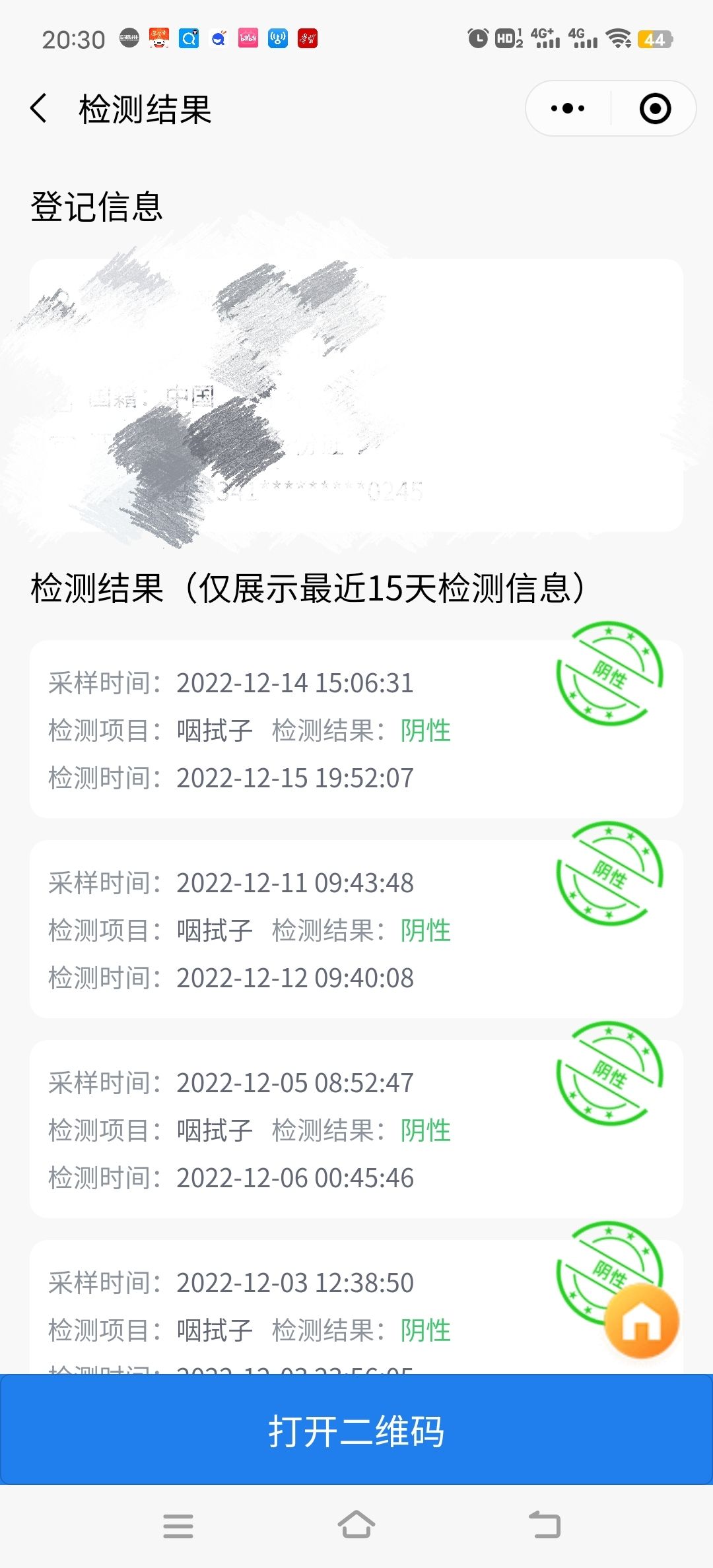Tap the system home navigation button
The image size is (713, 1568).
coord(356,1526)
